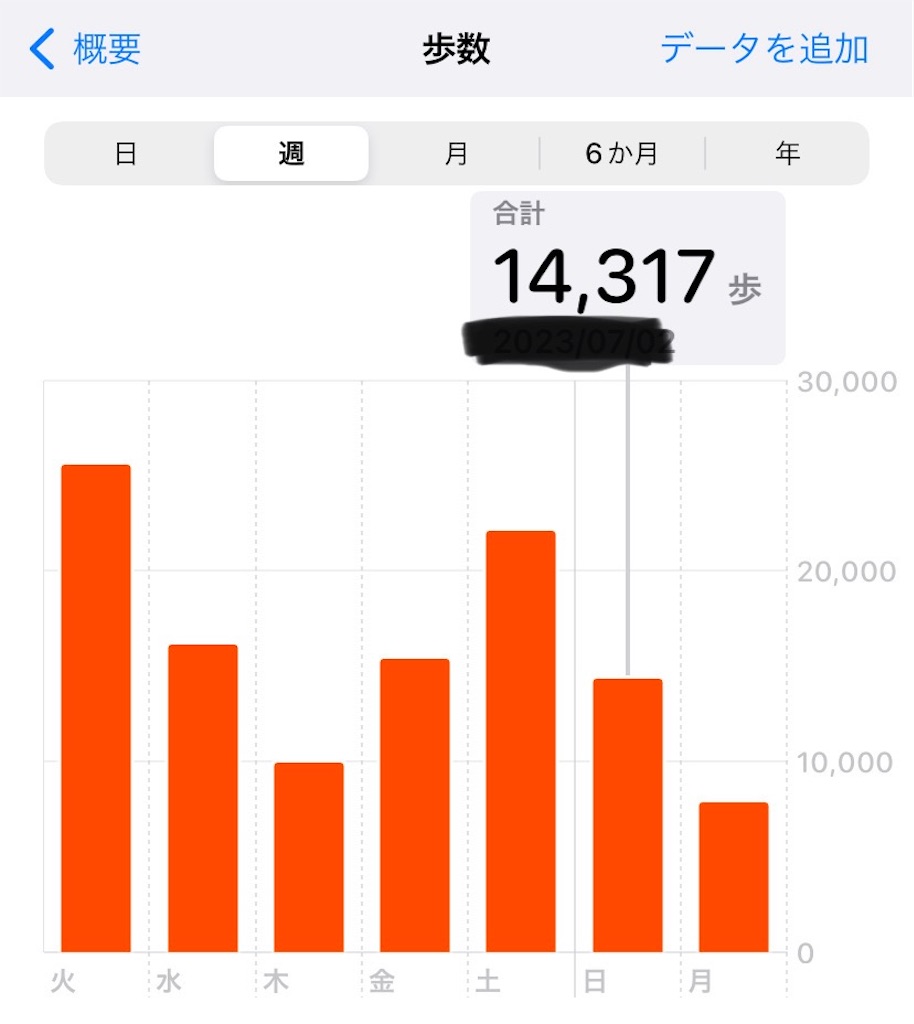Screen dimensions: 914x1024
Task: Show steps for the 木 bar
Action: pyautogui.click(x=309, y=857)
